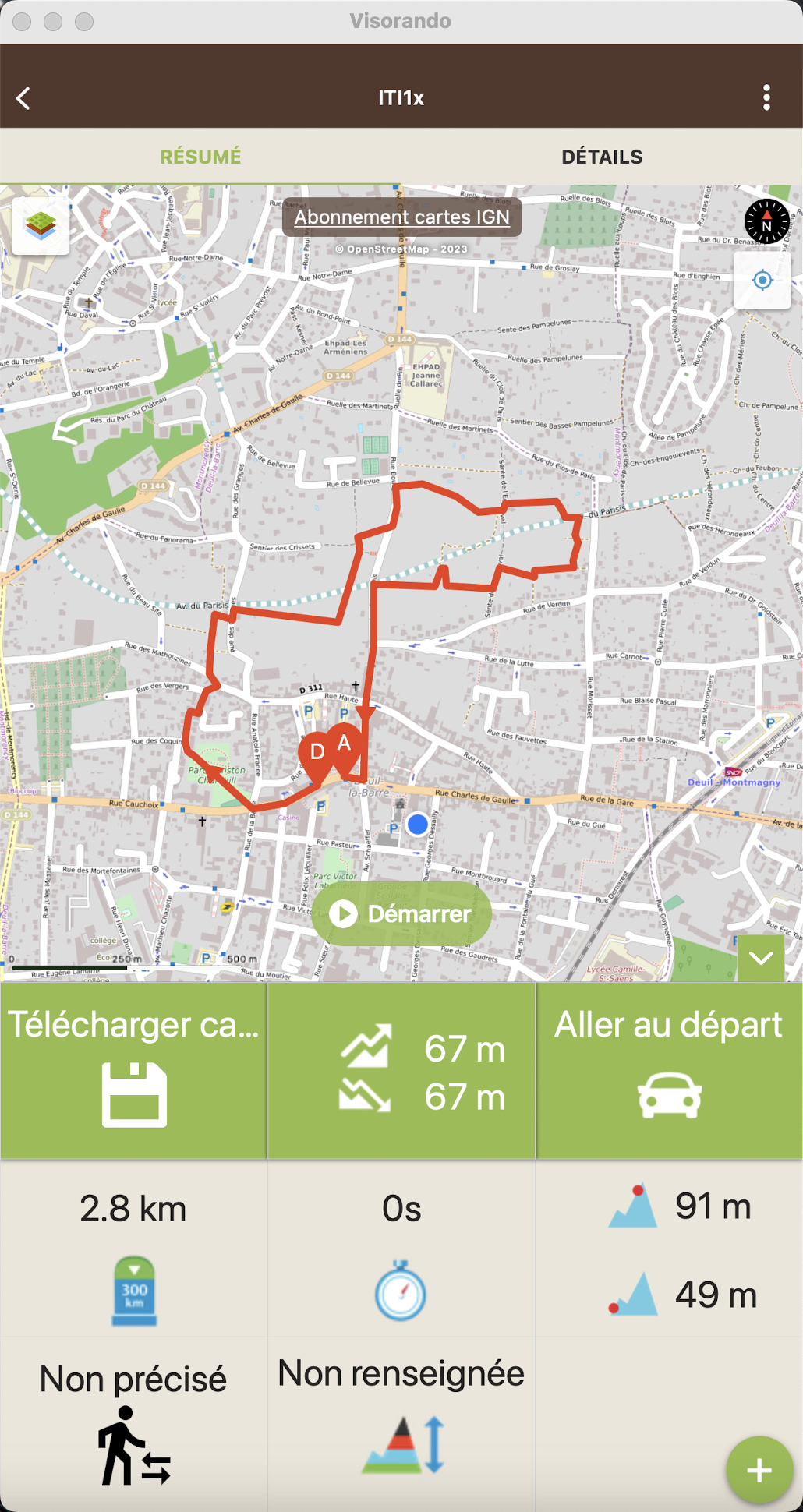Open the three-dot overflow menu
The image size is (803, 1512).
coord(766,97)
